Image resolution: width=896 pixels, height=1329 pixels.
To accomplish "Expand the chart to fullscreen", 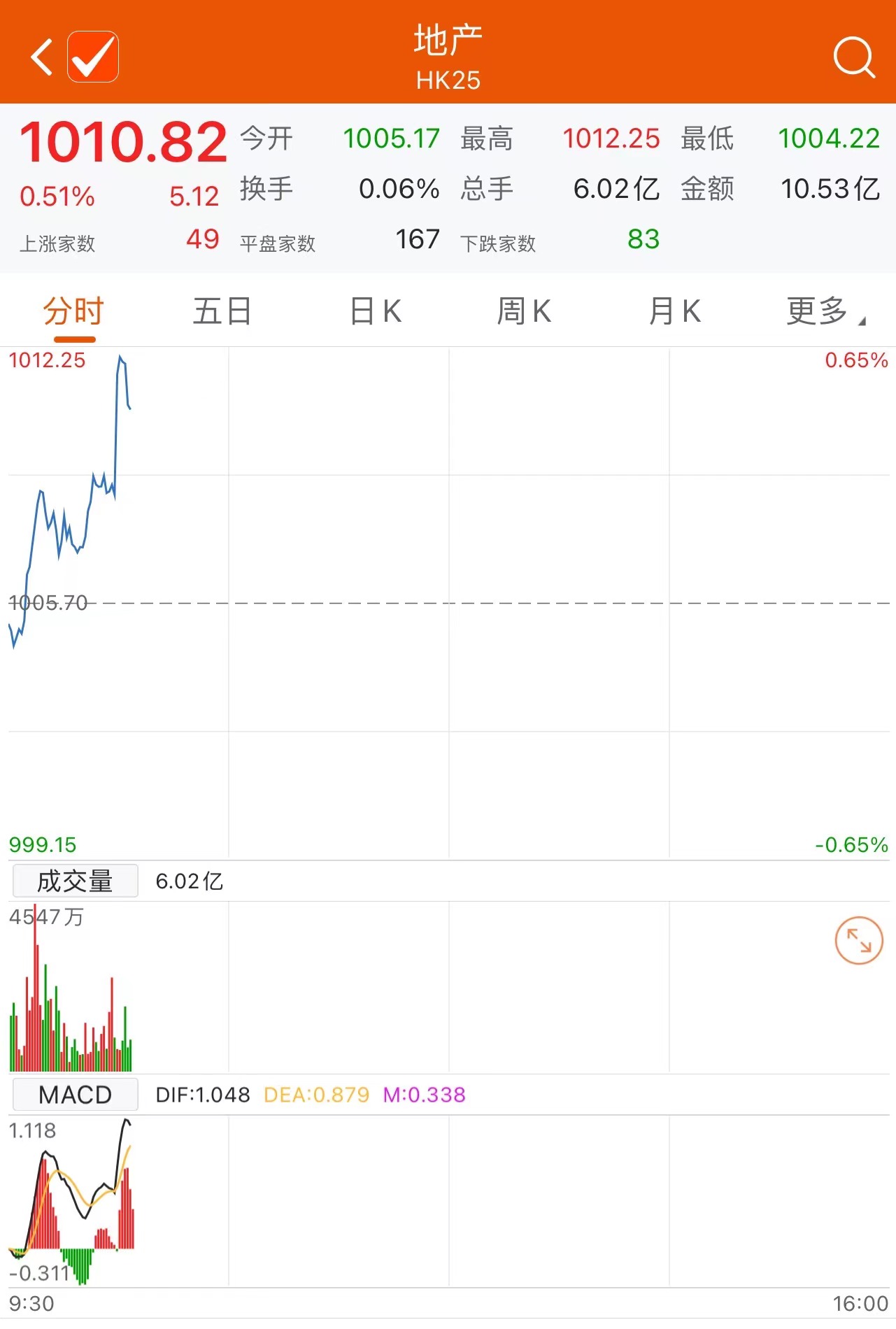I will [858, 941].
